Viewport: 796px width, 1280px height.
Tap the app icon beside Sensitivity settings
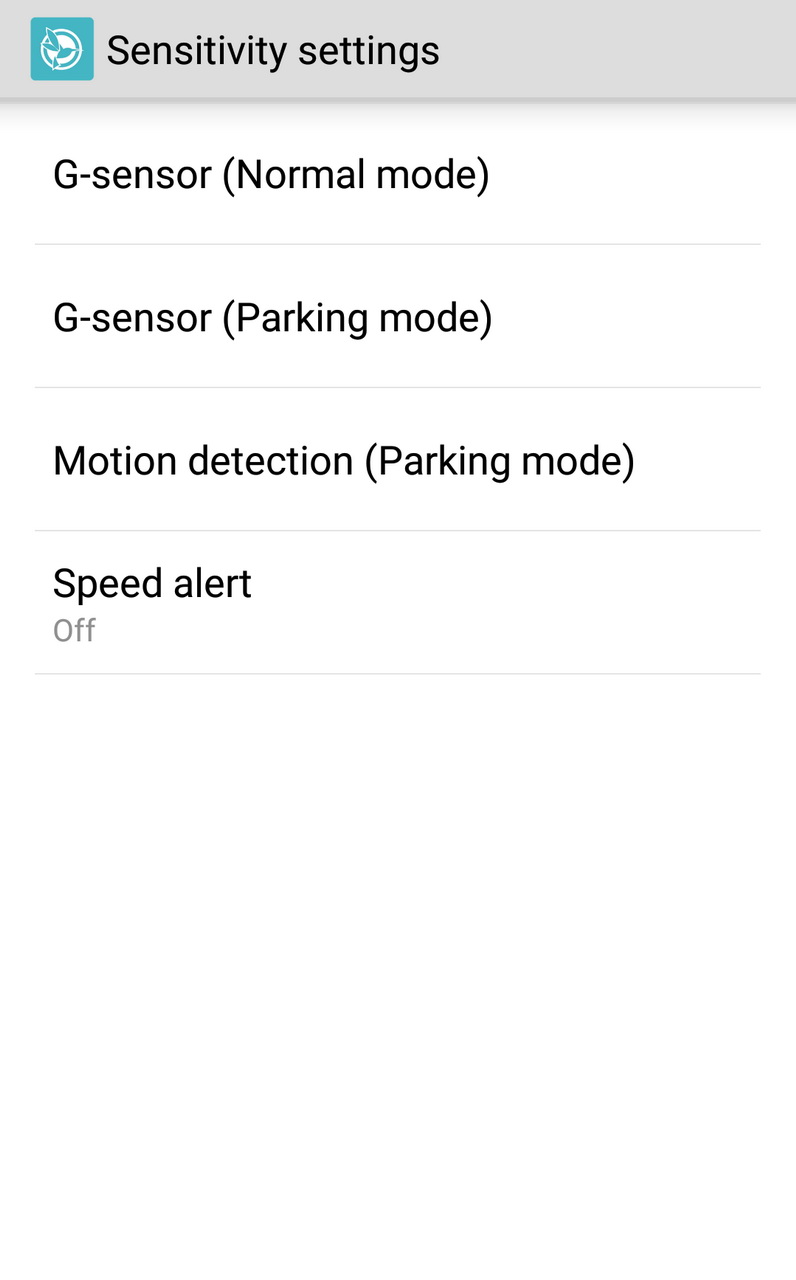(x=62, y=49)
